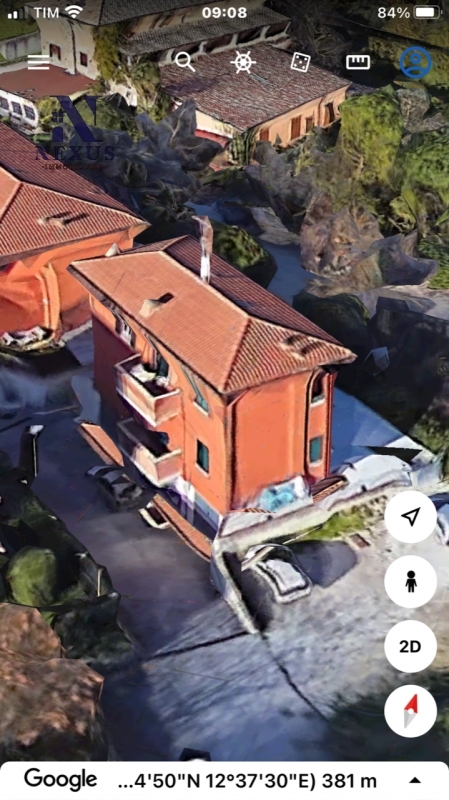Expand the bottom coordinates panel
The height and width of the screenshot is (800, 449).
tap(415, 780)
